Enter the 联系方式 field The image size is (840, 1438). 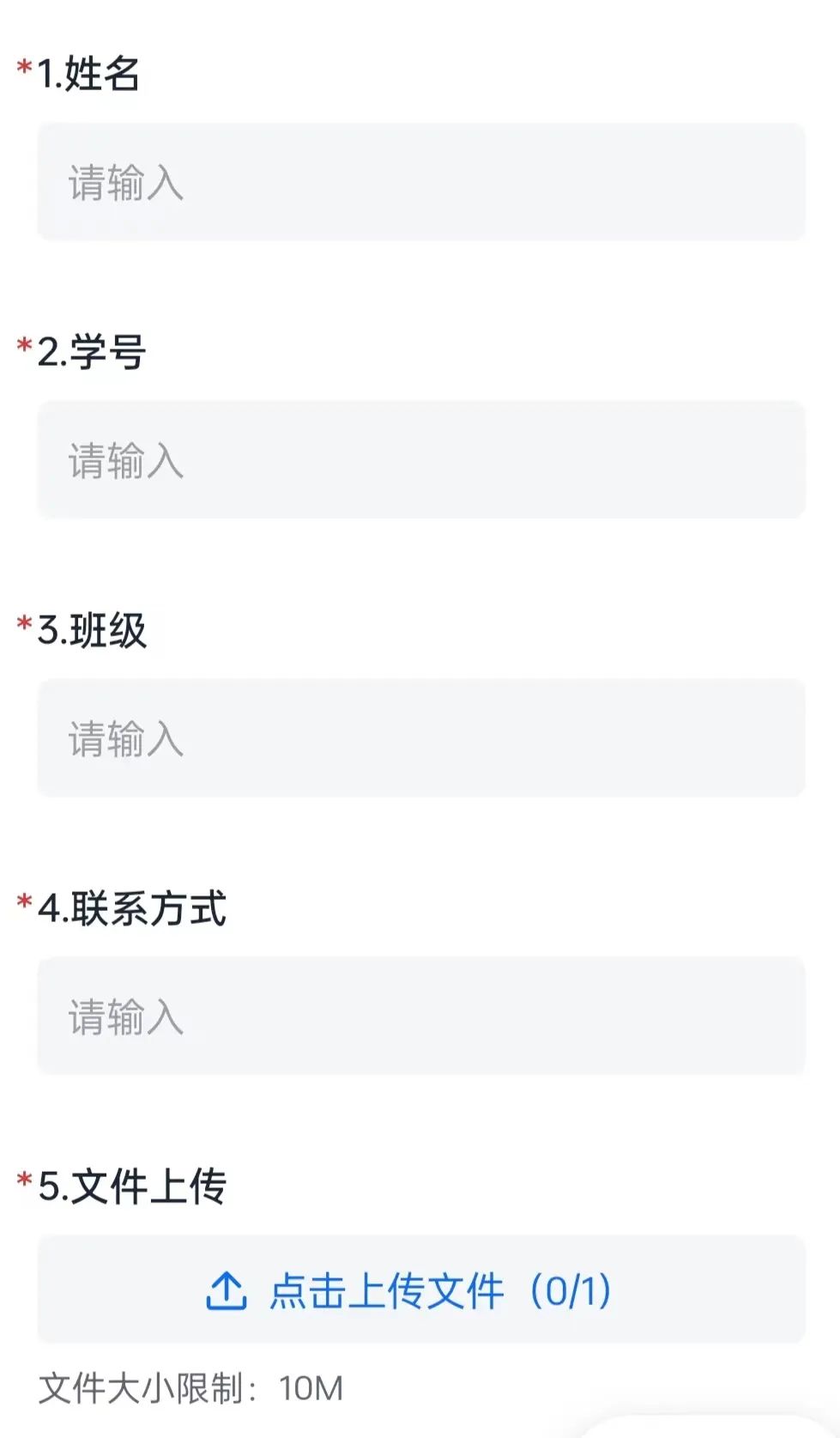coord(420,1016)
